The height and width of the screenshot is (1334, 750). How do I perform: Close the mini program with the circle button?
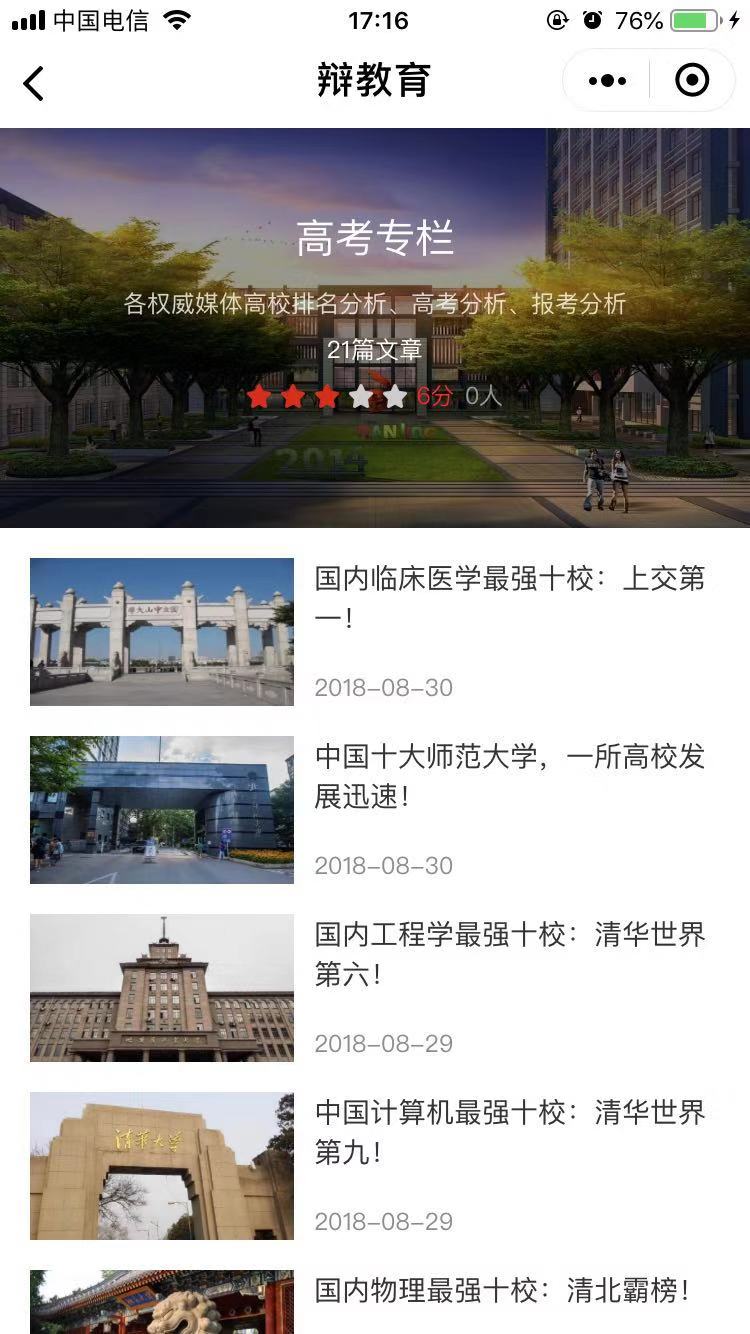coord(692,81)
